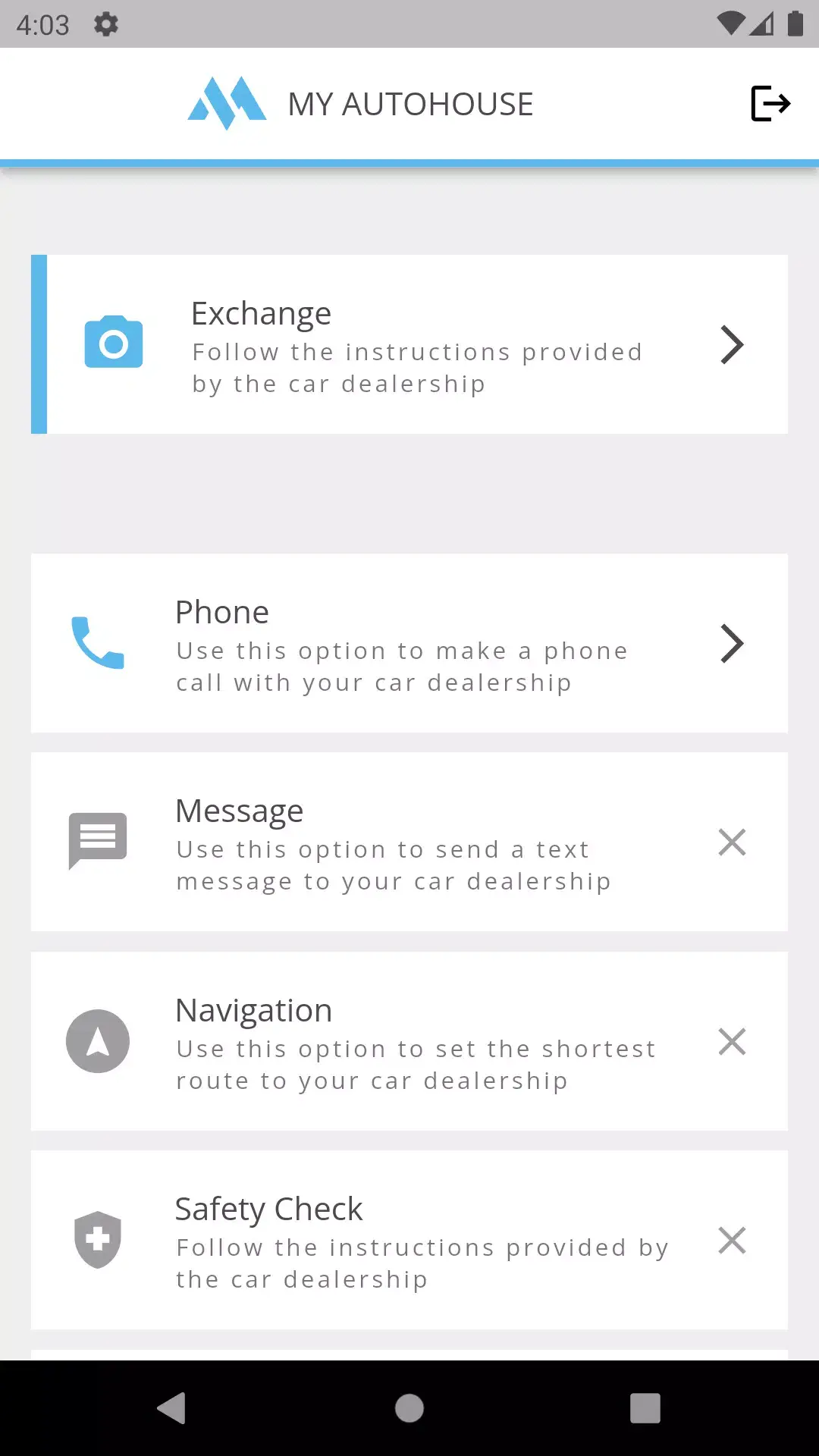The image size is (819, 1456).
Task: Open Phone details using the chevron arrow
Action: coord(732,644)
